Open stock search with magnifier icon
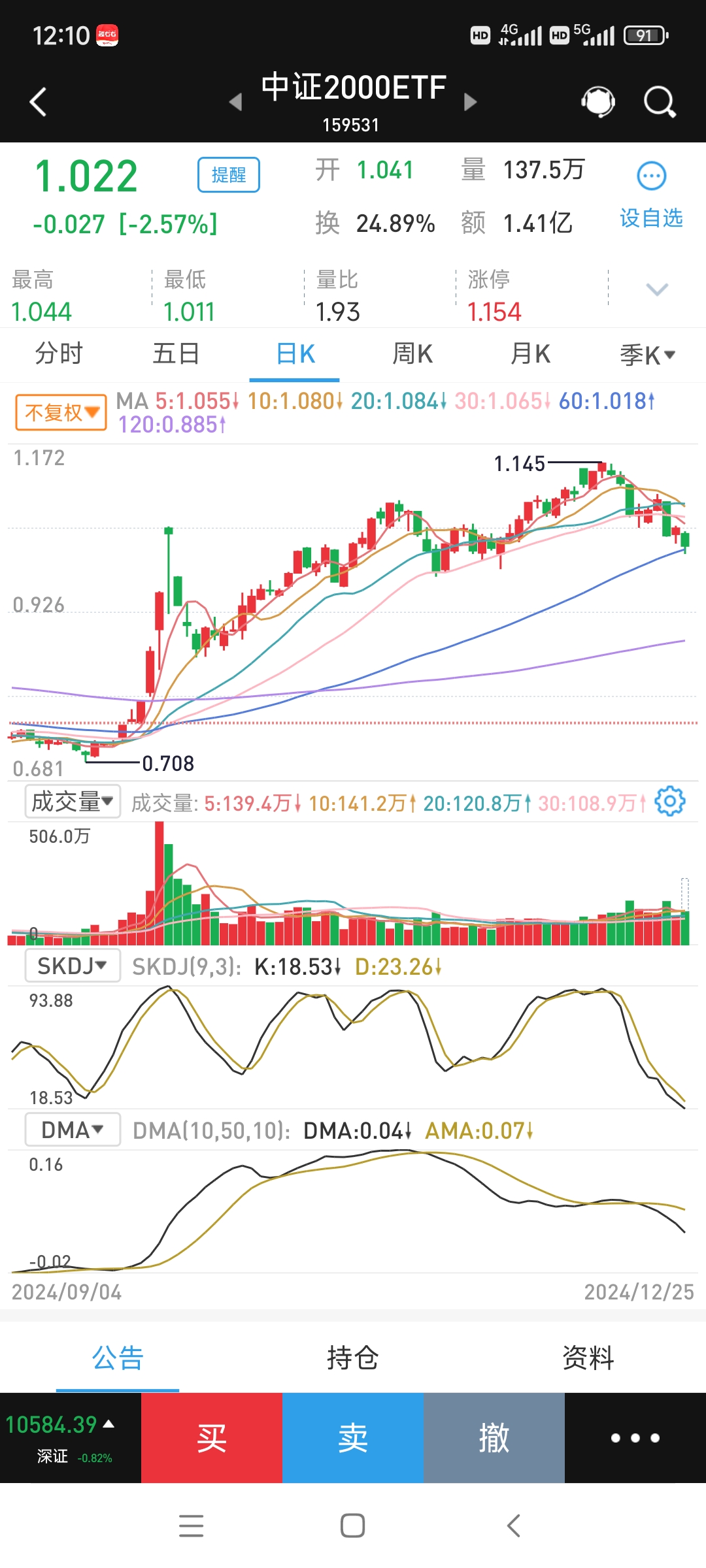 658,101
